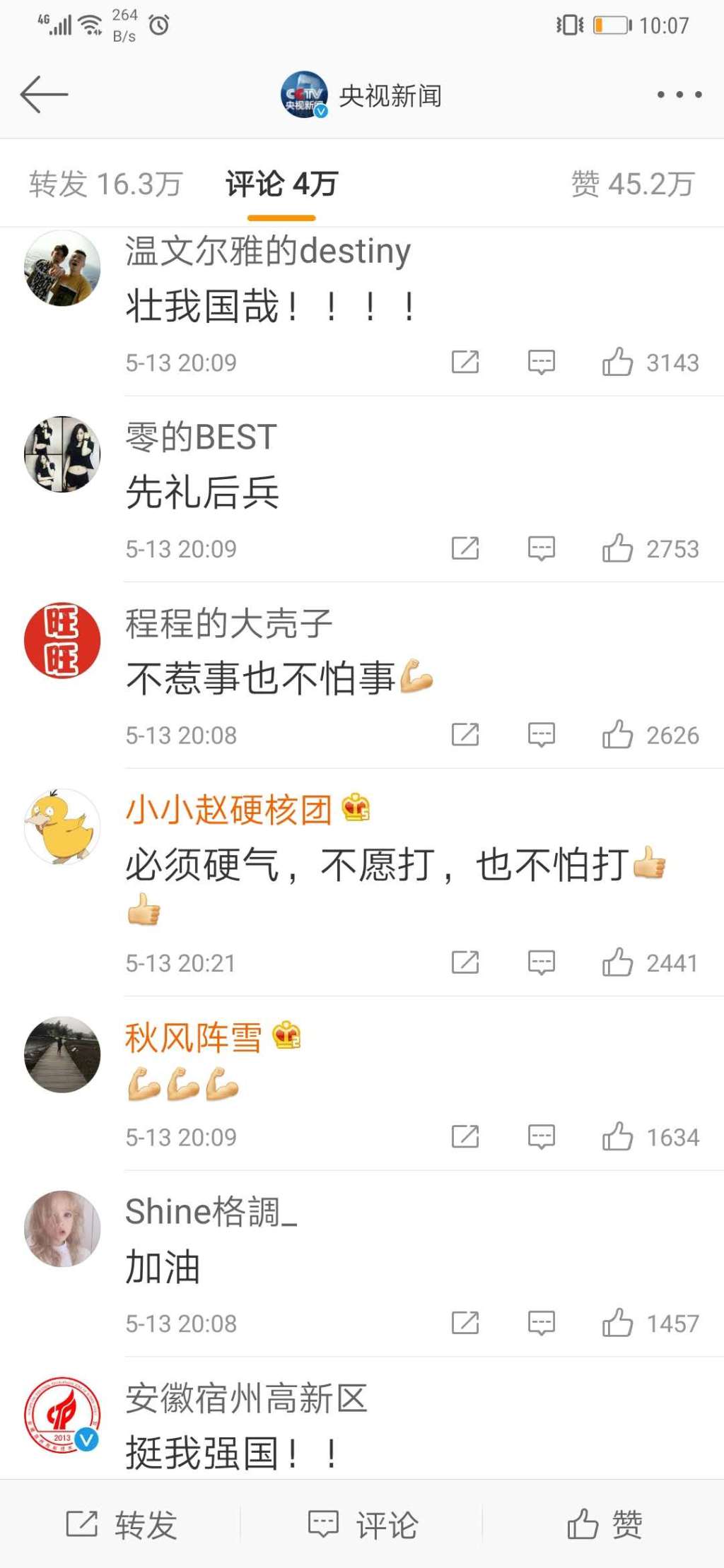The height and width of the screenshot is (1568, 724).
Task: Open 安徽宿州高新区's profile avatar
Action: tap(62, 1414)
